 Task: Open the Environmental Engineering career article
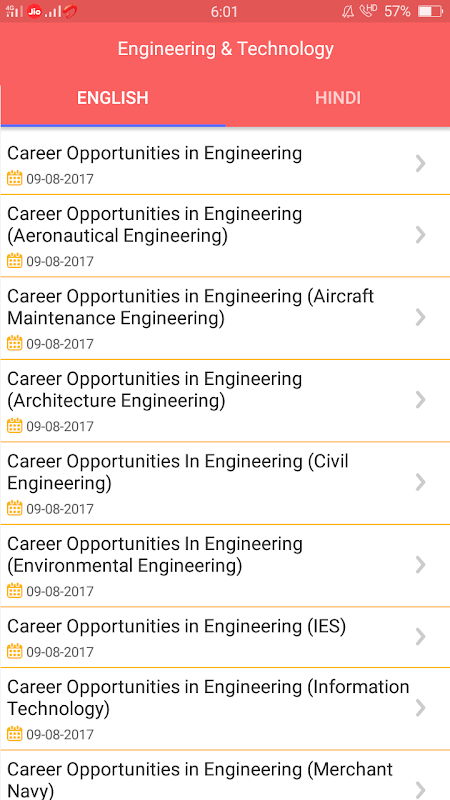pos(225,566)
